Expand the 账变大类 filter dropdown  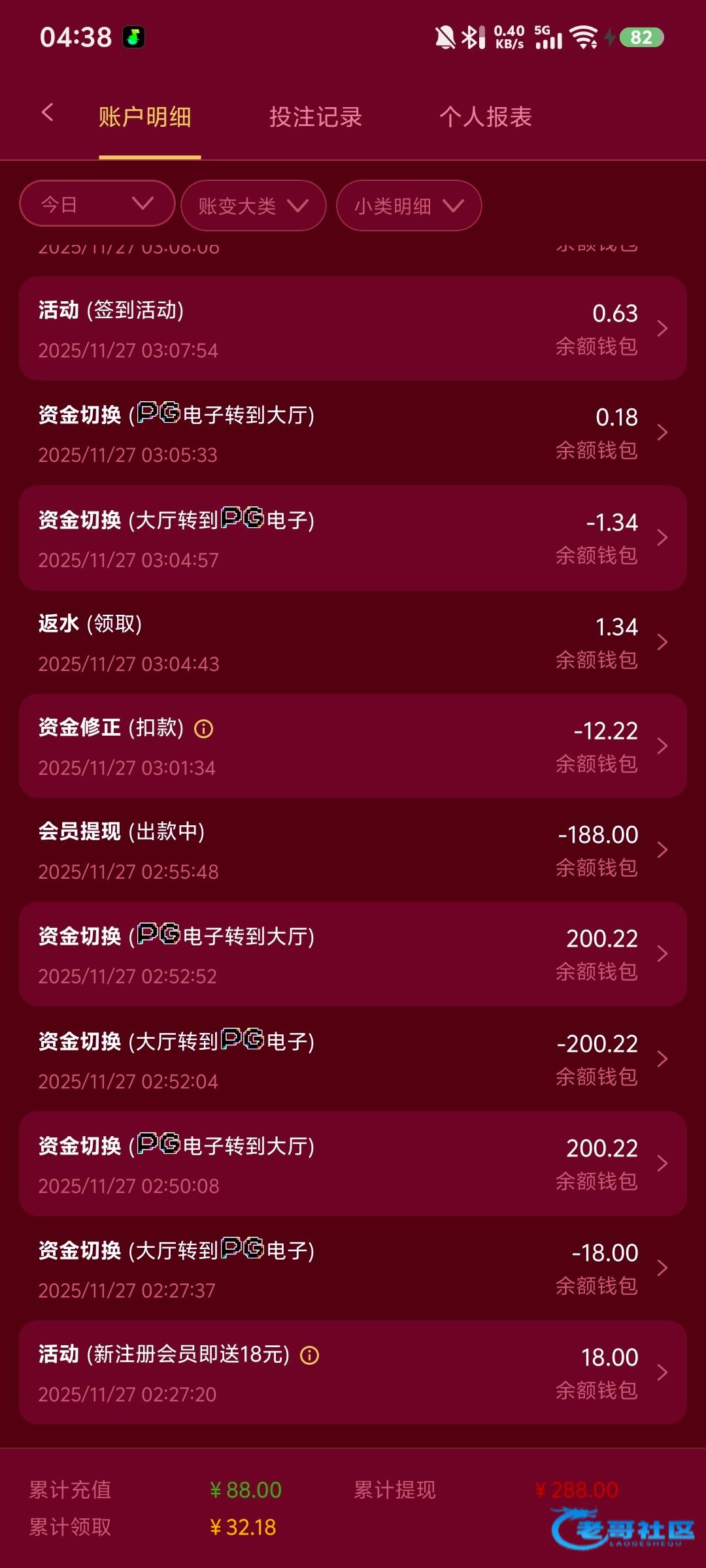point(254,206)
